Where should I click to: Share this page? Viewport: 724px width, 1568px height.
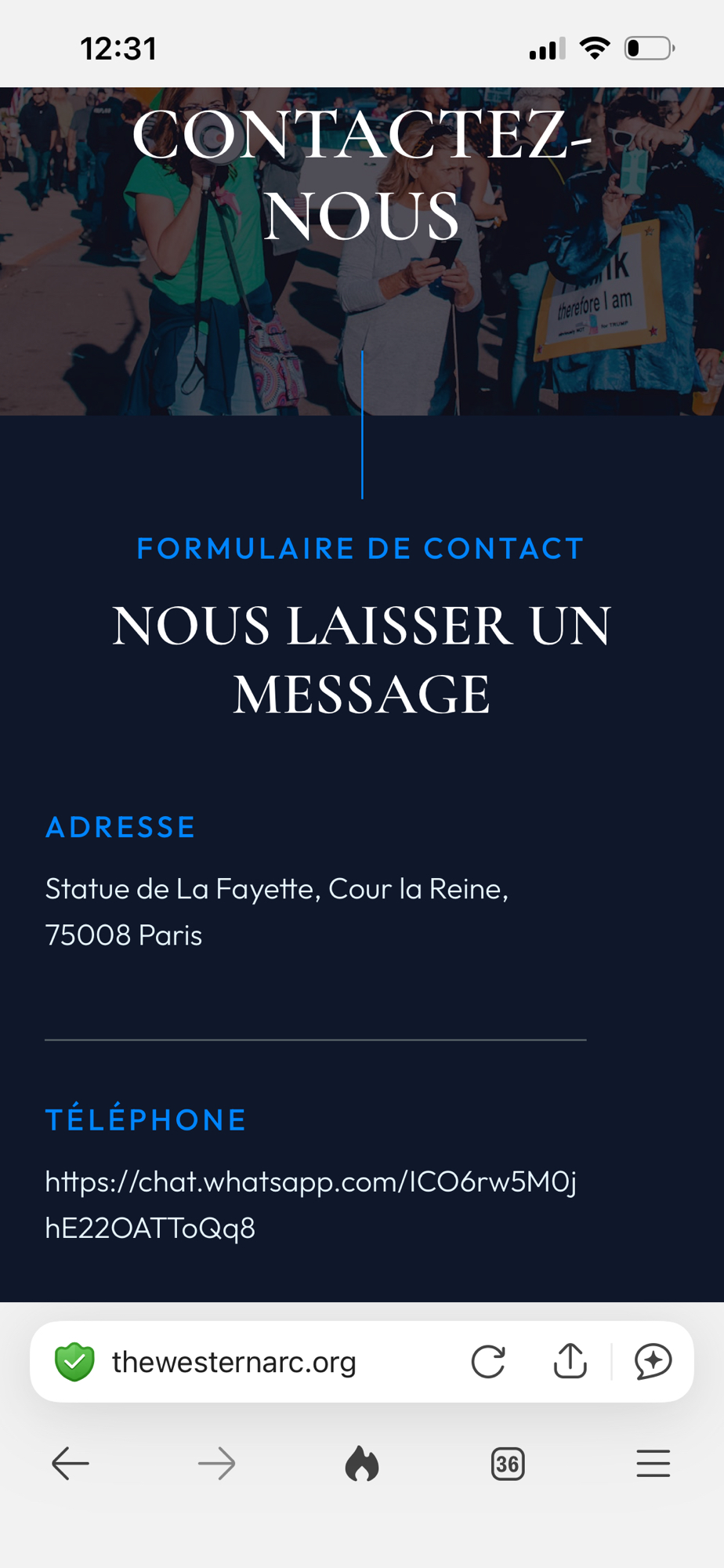[x=570, y=1361]
